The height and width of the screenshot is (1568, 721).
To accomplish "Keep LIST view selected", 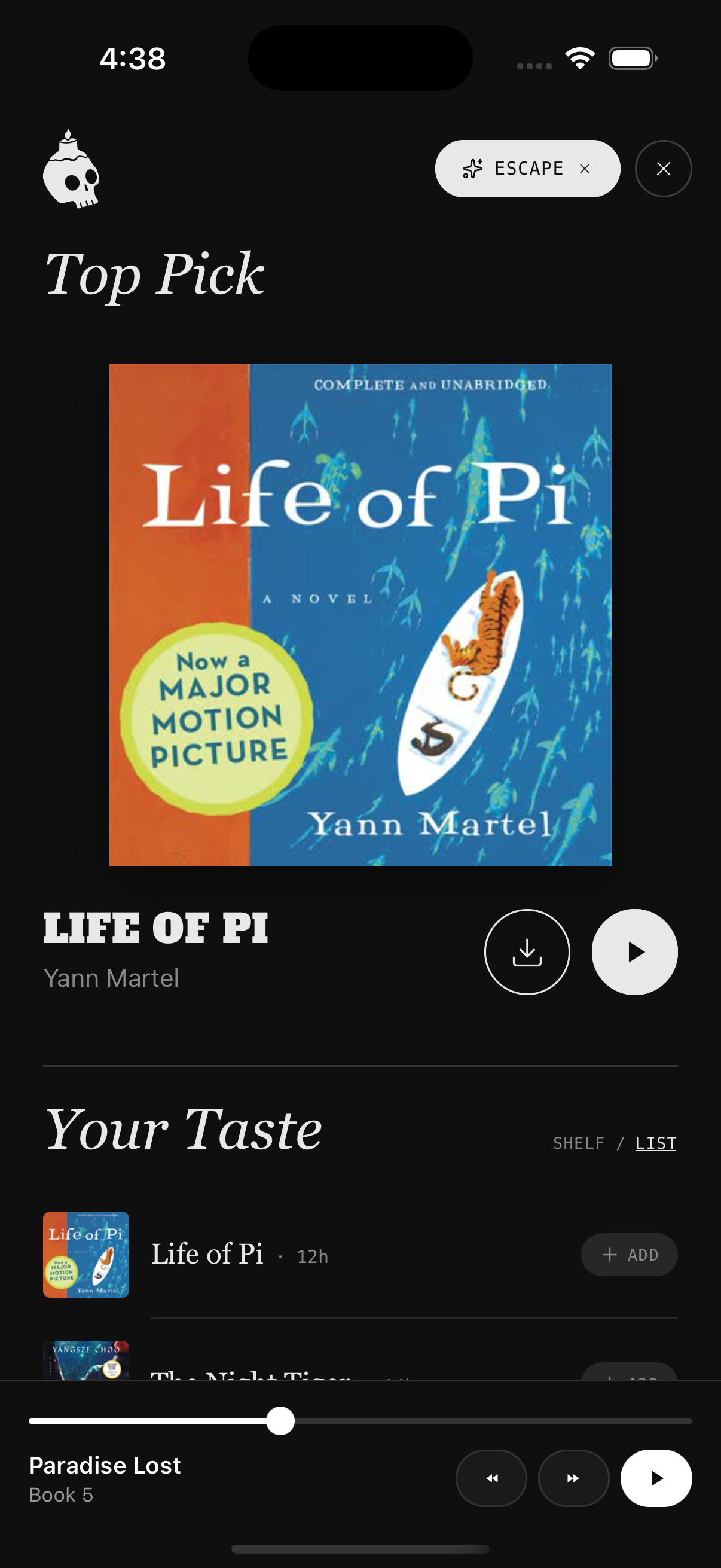I will tap(655, 1143).
